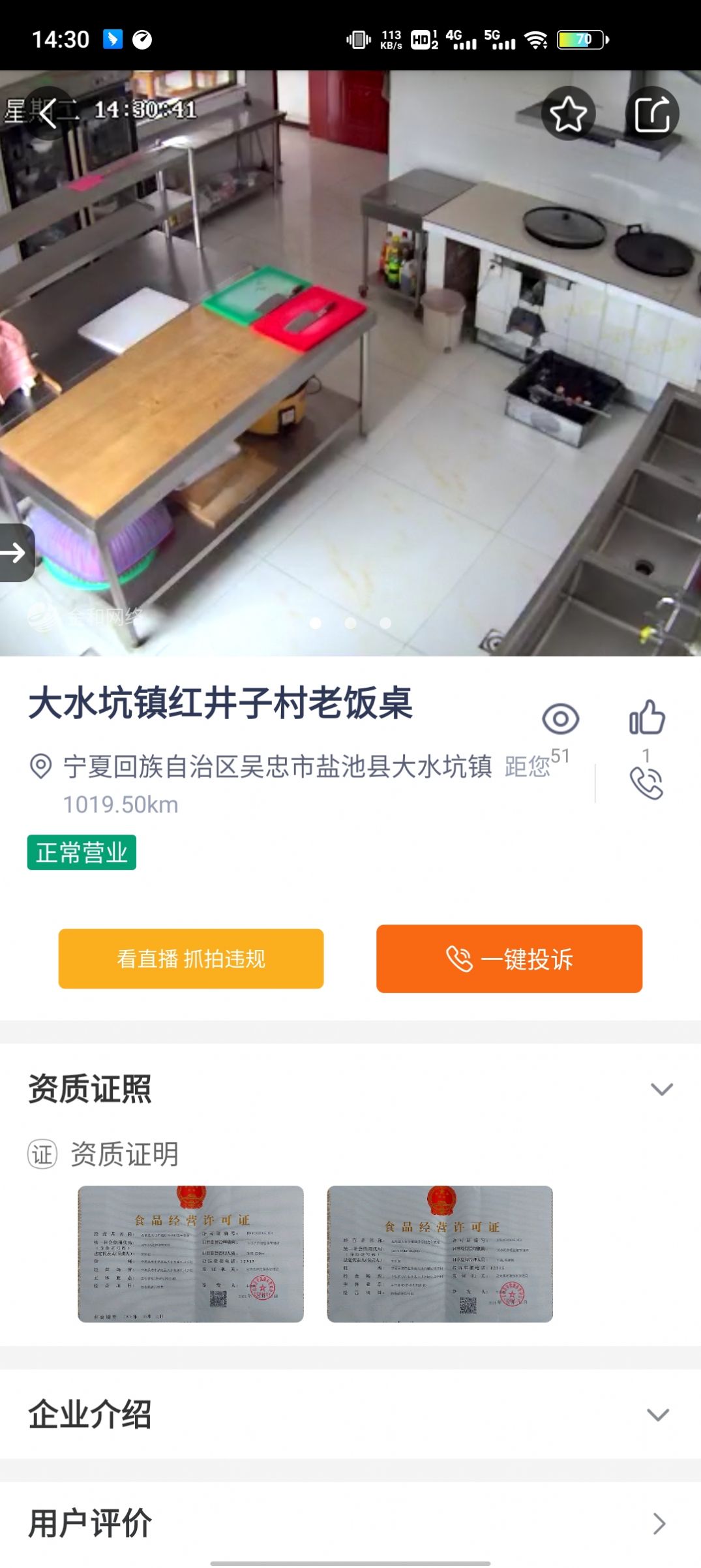701x1568 pixels.
Task: Tap 看直播 抓拍违规 button
Action: pyautogui.click(x=191, y=959)
